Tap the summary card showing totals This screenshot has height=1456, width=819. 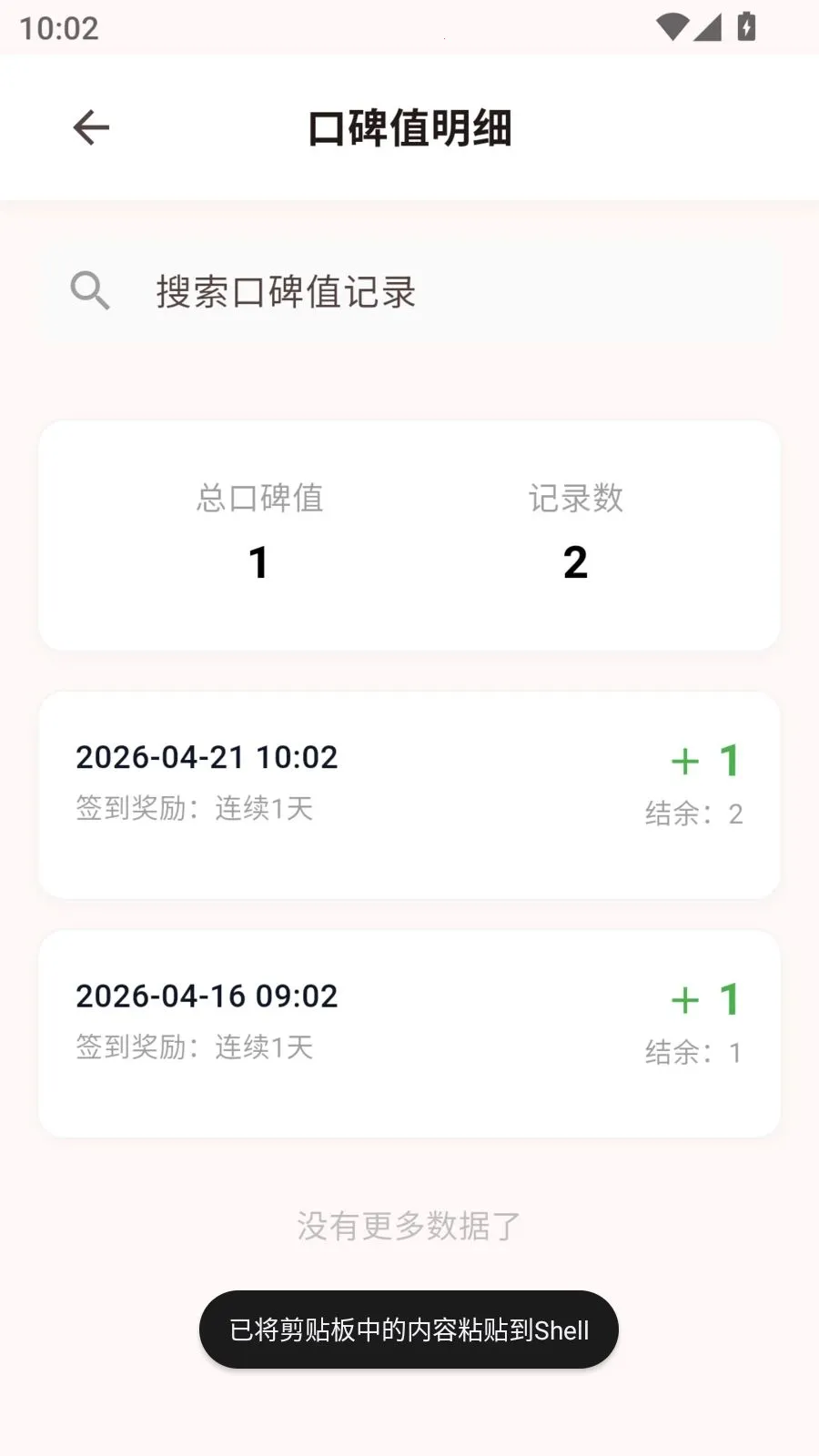pos(409,535)
